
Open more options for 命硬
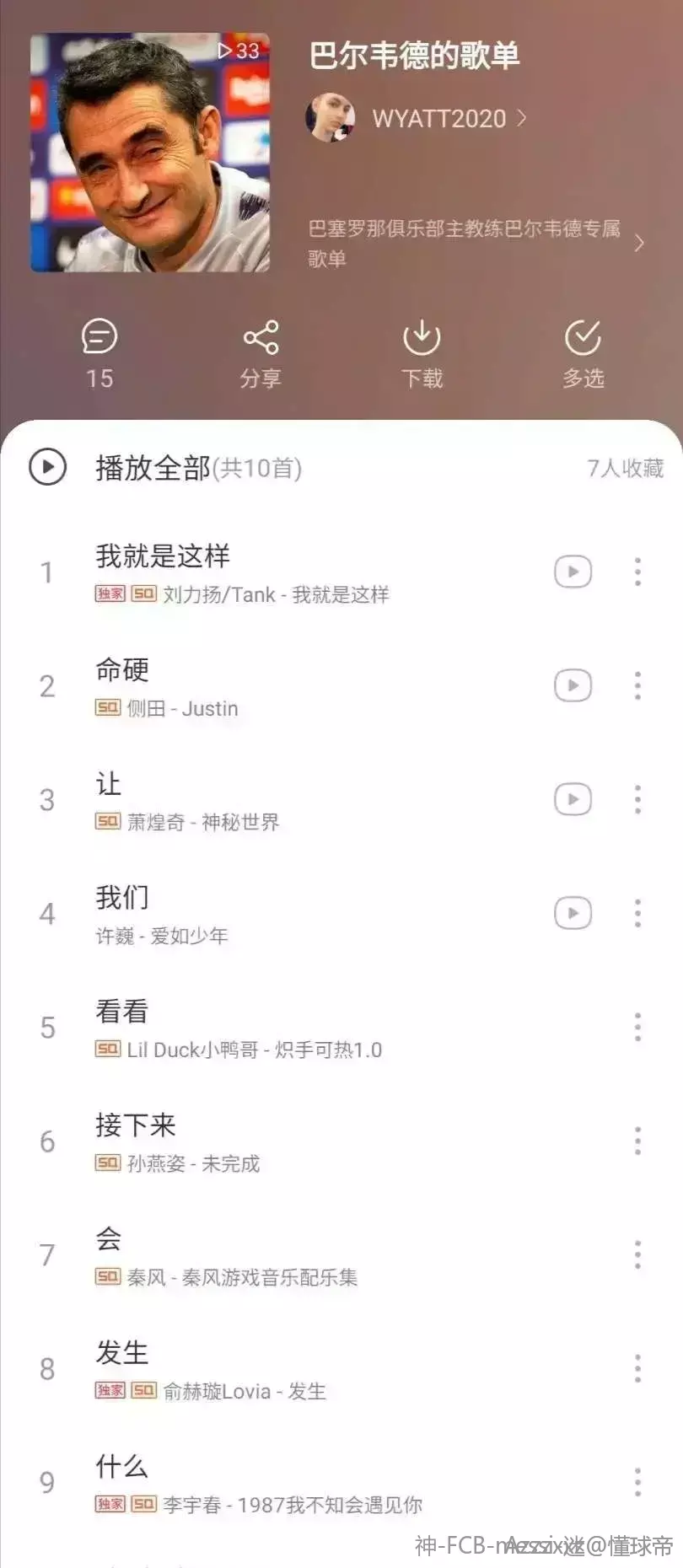pos(637,685)
